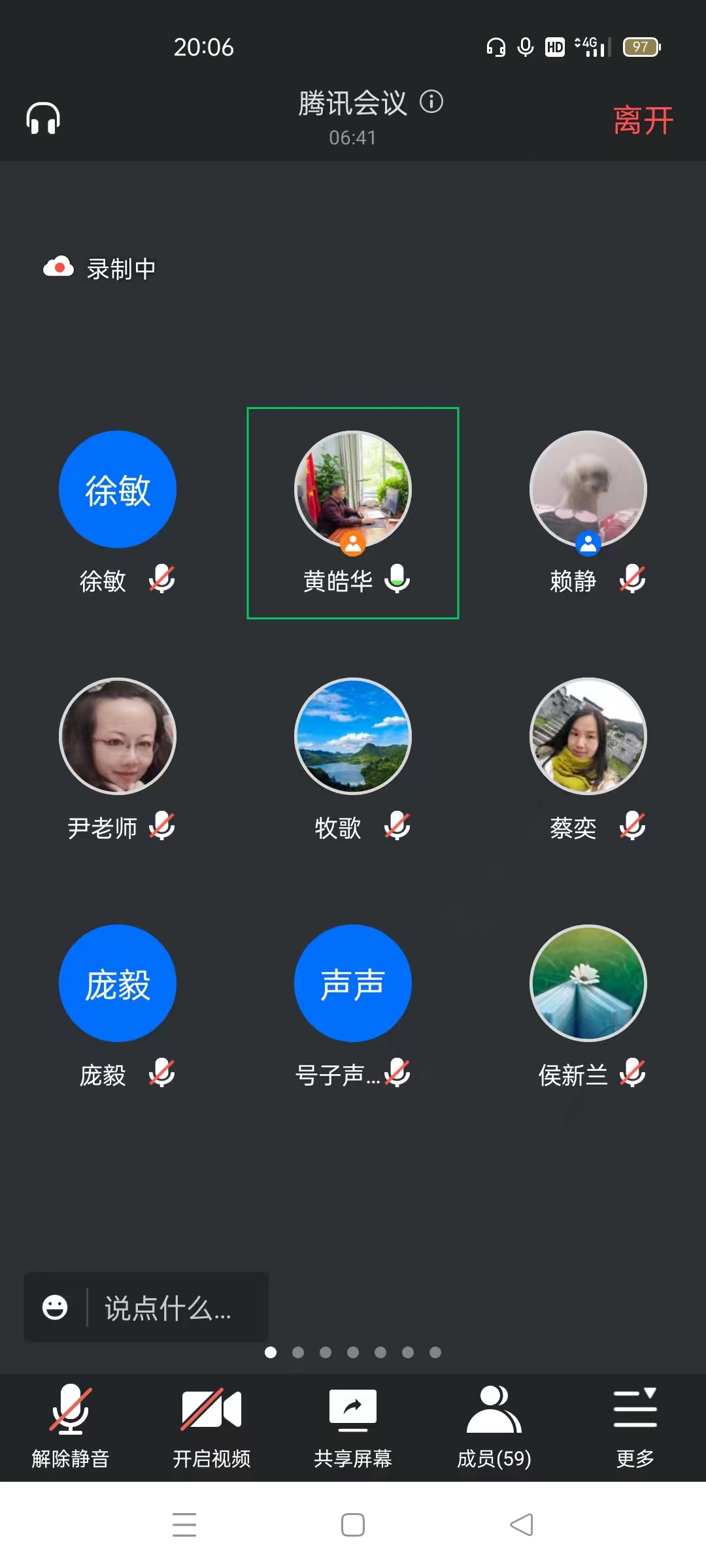This screenshot has height=1568, width=706.
Task: Select participant 蔡奕's avatar
Action: click(588, 736)
